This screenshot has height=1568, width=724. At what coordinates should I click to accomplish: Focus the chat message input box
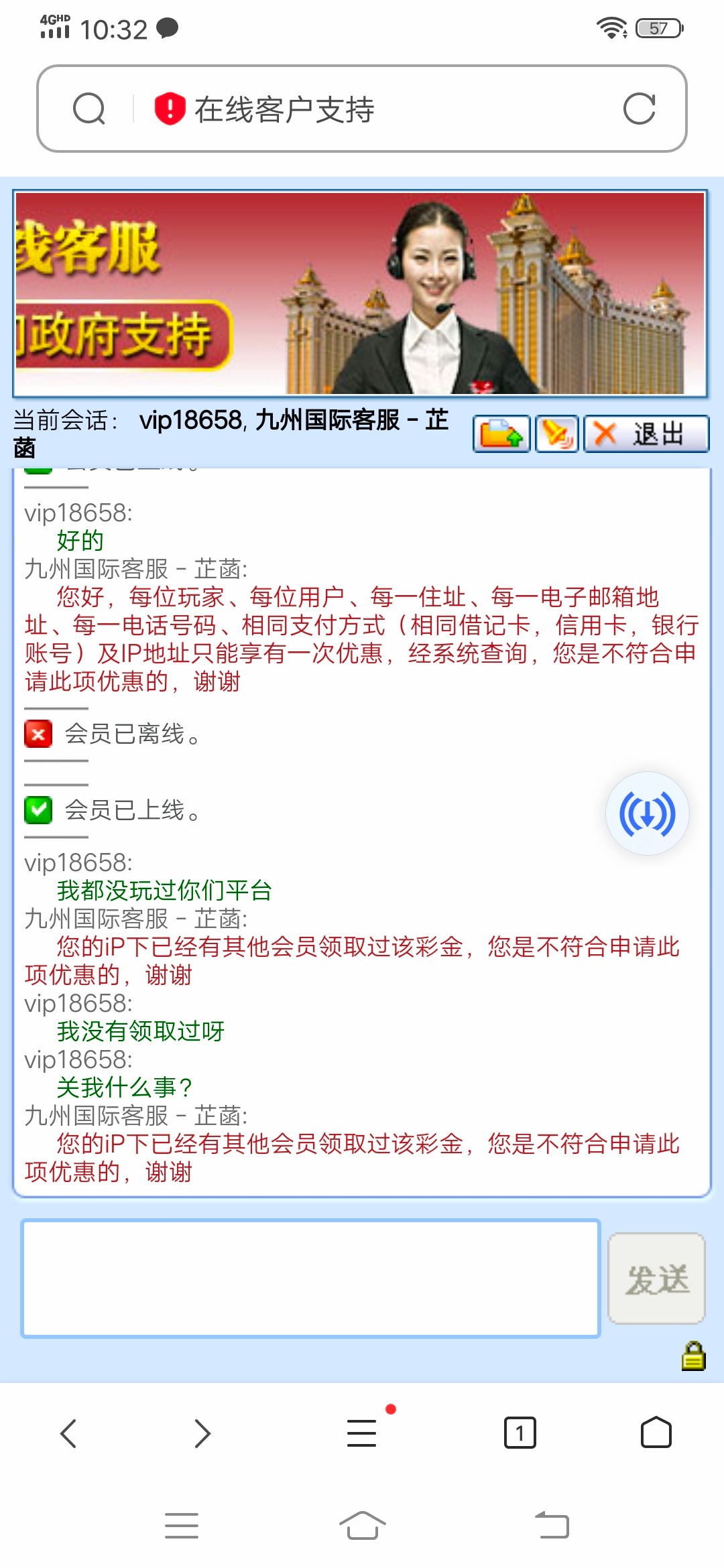coord(310,1278)
